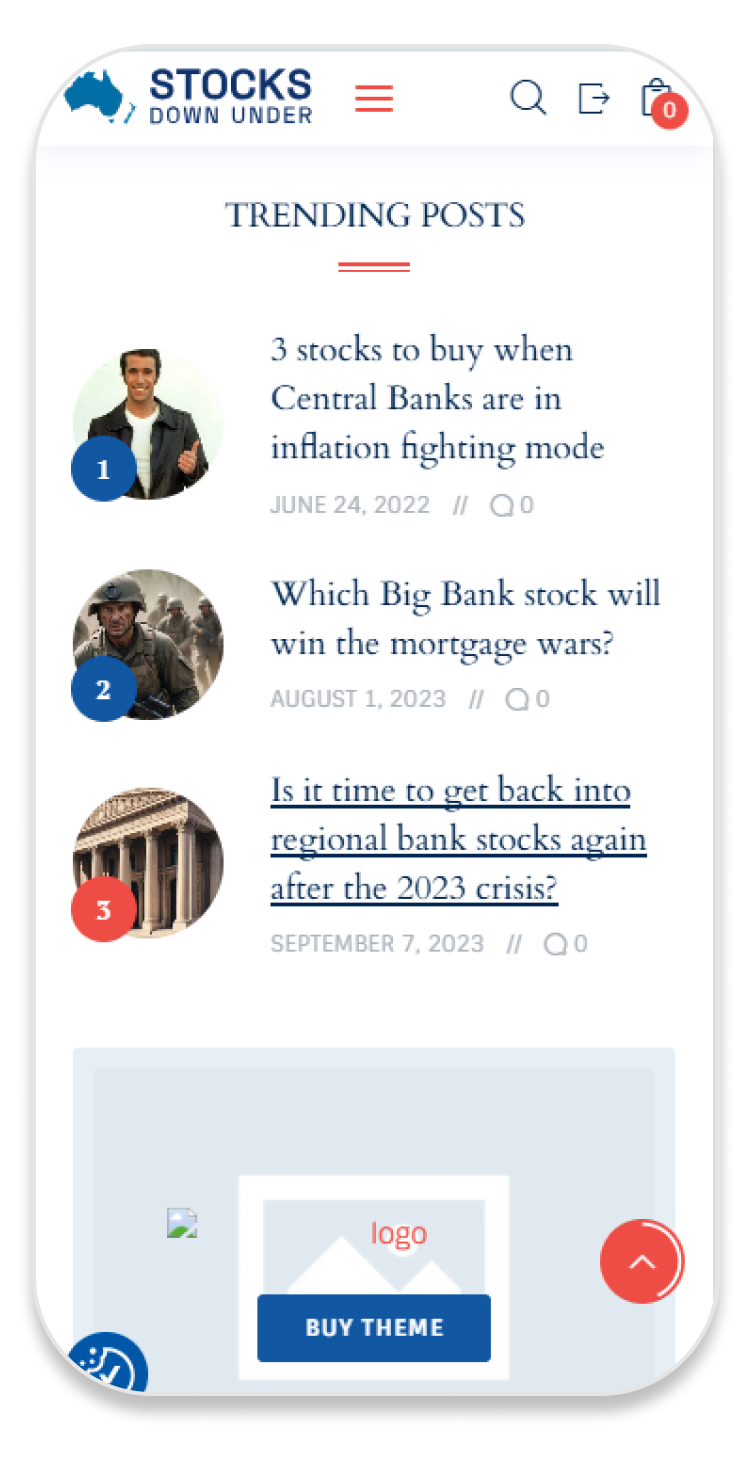Image resolution: width=756 pixels, height=1476 pixels.
Task: View comments on September 7, 2023 post
Action: (x=565, y=944)
